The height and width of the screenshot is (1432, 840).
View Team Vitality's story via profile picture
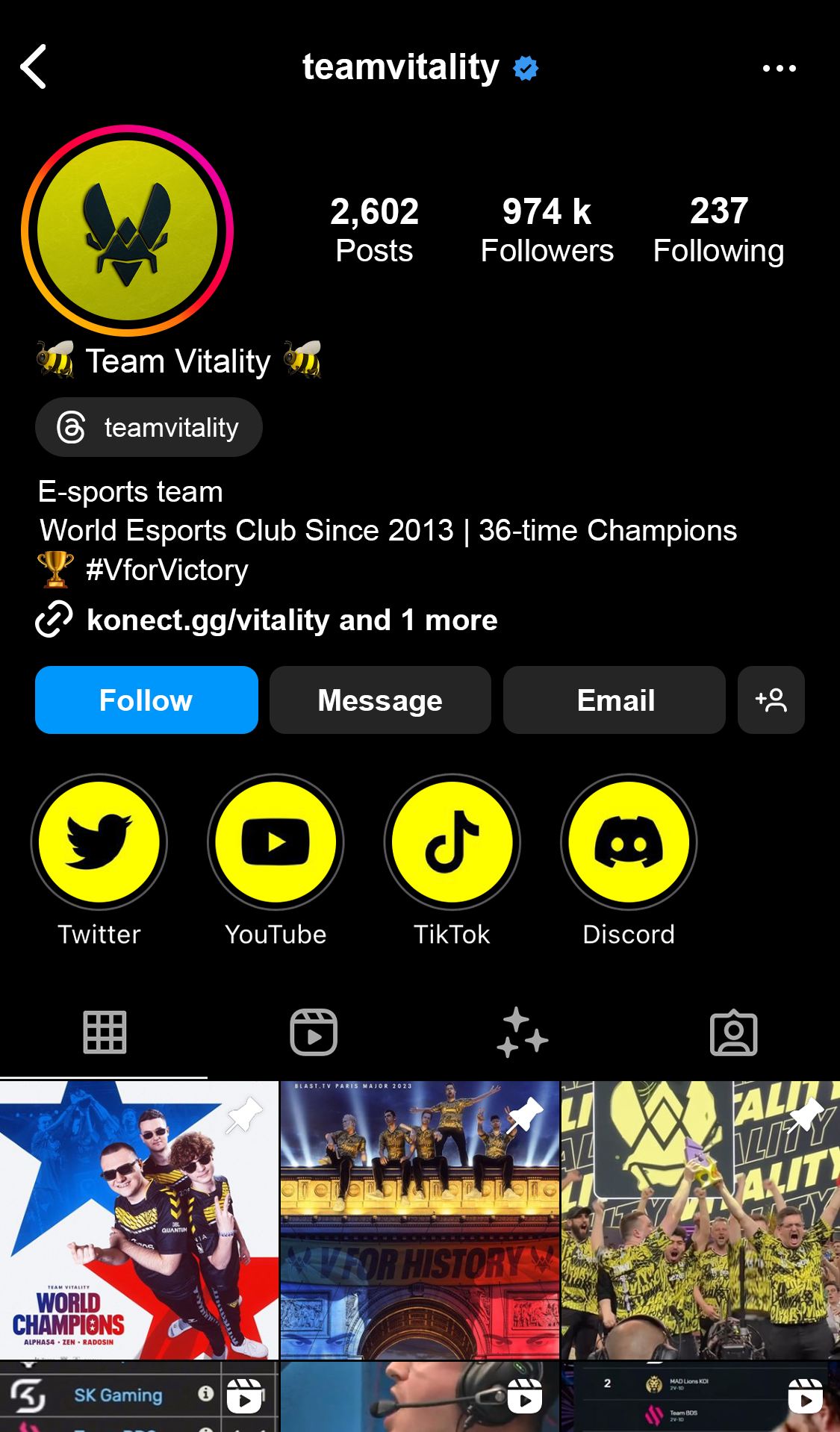128,231
